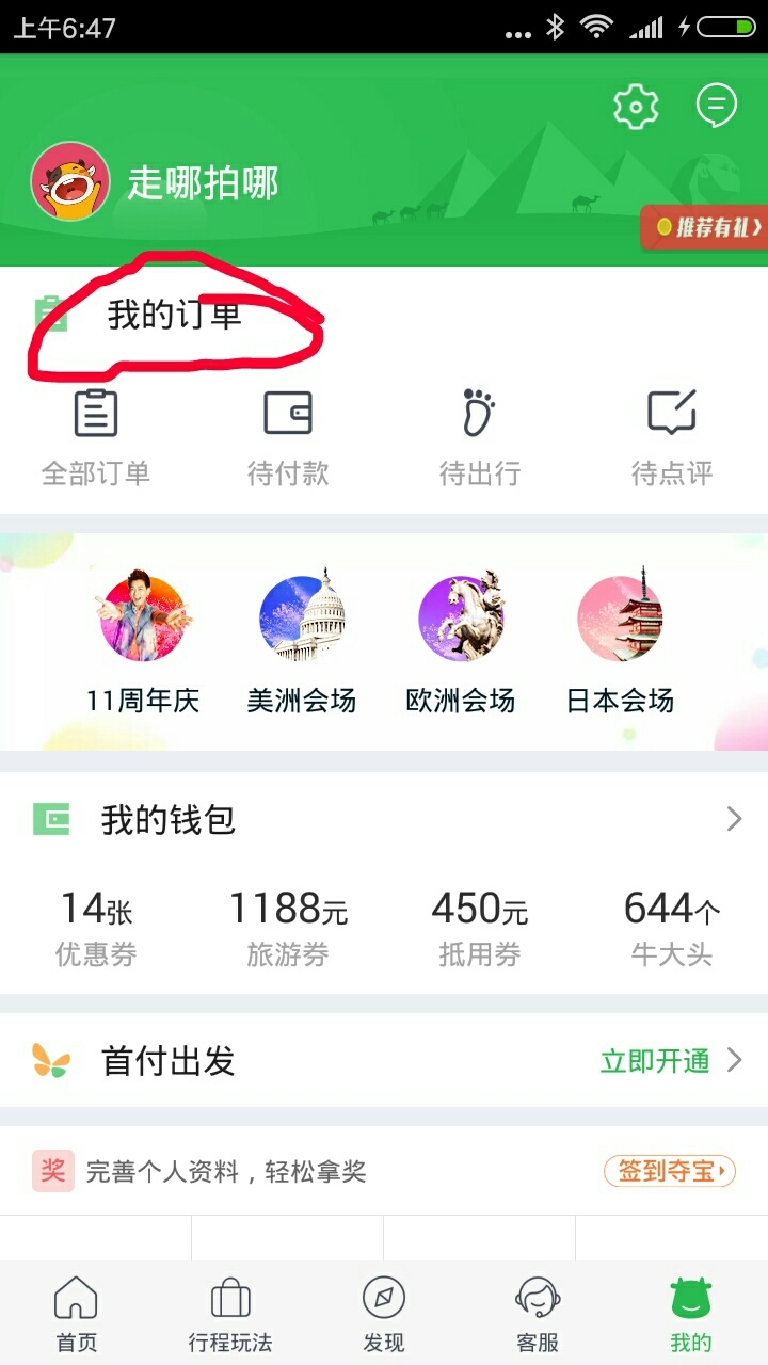Open 待付款 pending payment orders
Screen dimensions: 768x1365
coord(288,436)
